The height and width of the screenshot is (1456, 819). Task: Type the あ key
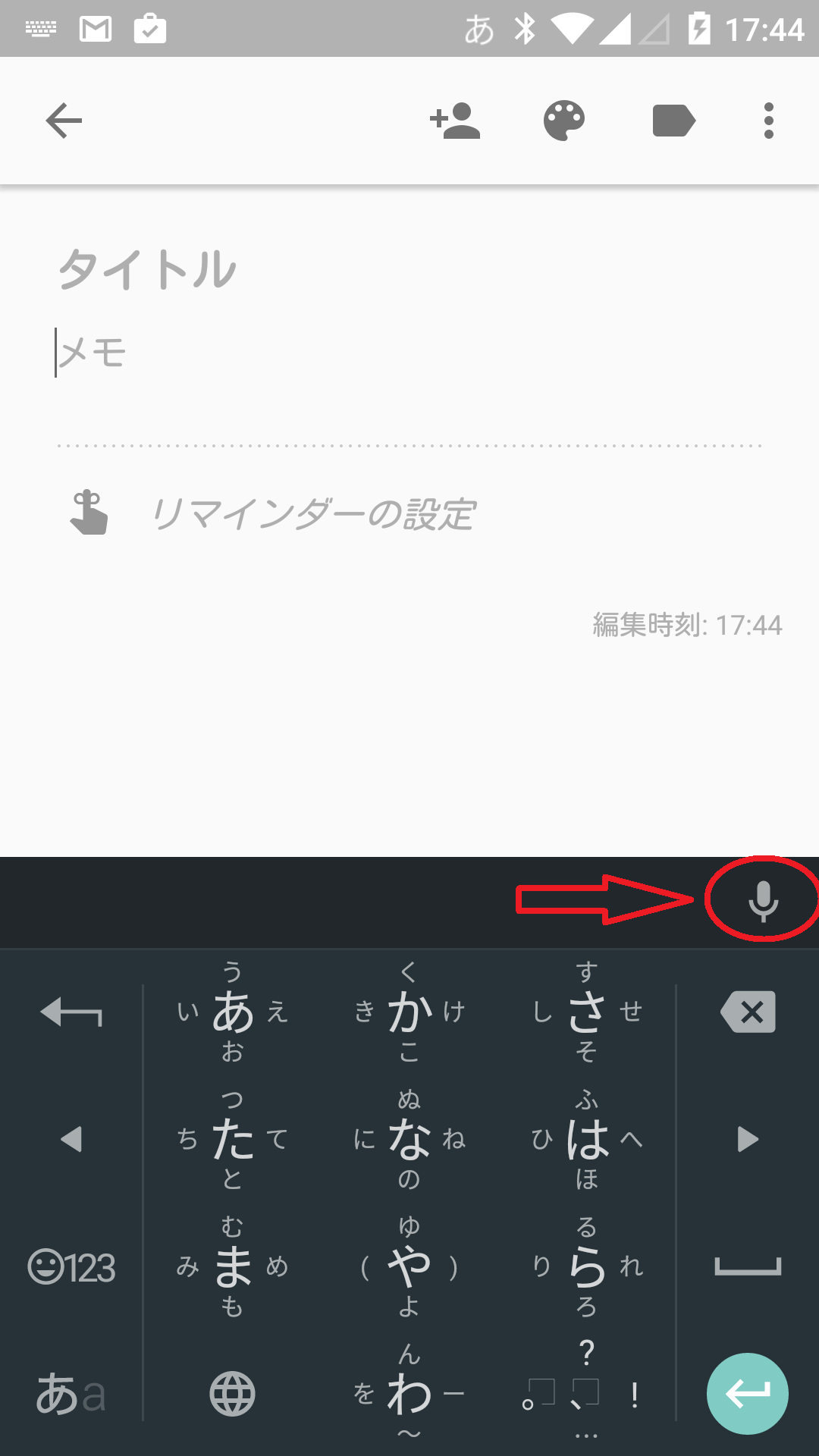click(x=232, y=1012)
